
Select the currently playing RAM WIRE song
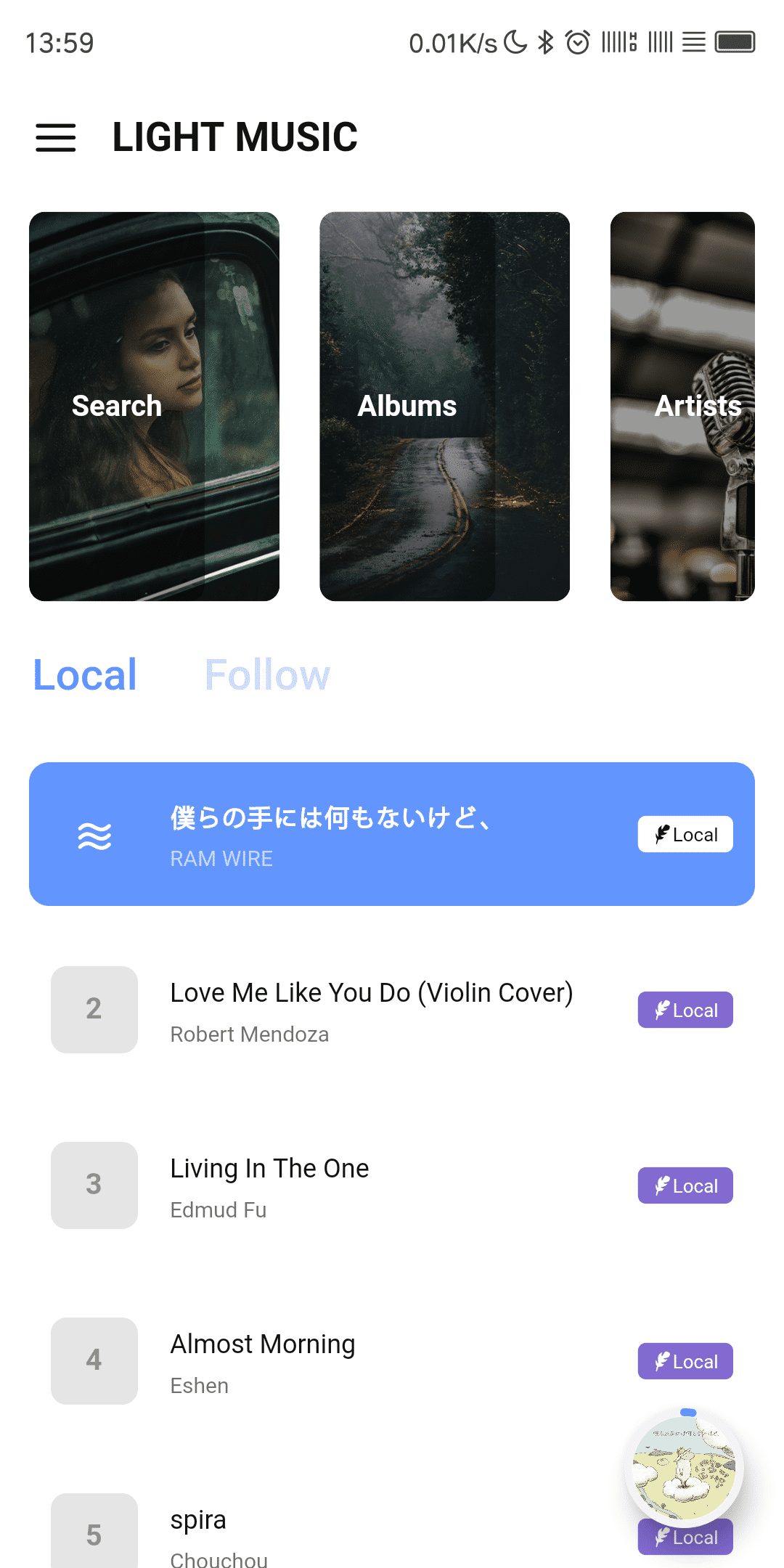click(x=363, y=834)
